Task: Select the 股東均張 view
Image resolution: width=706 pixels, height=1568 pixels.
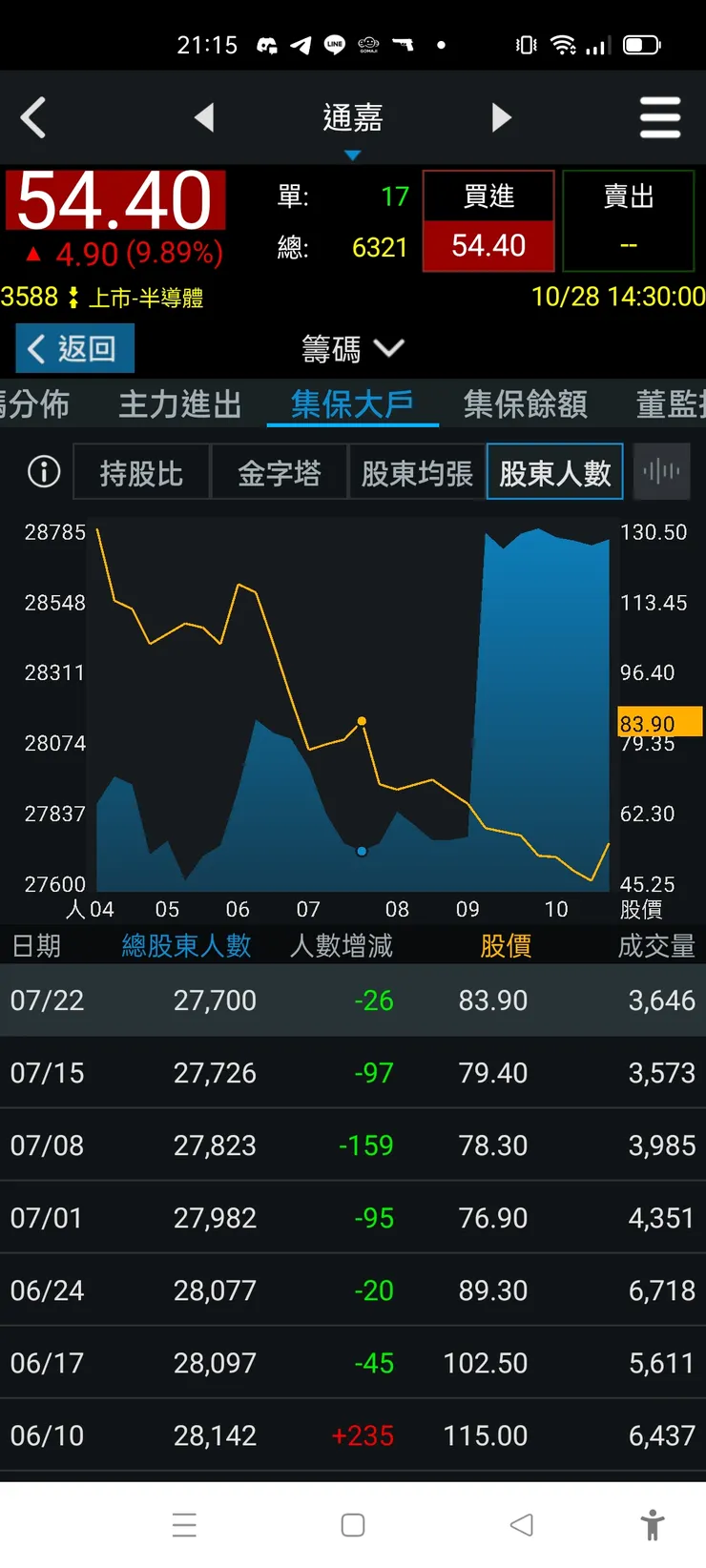Action: 417,471
